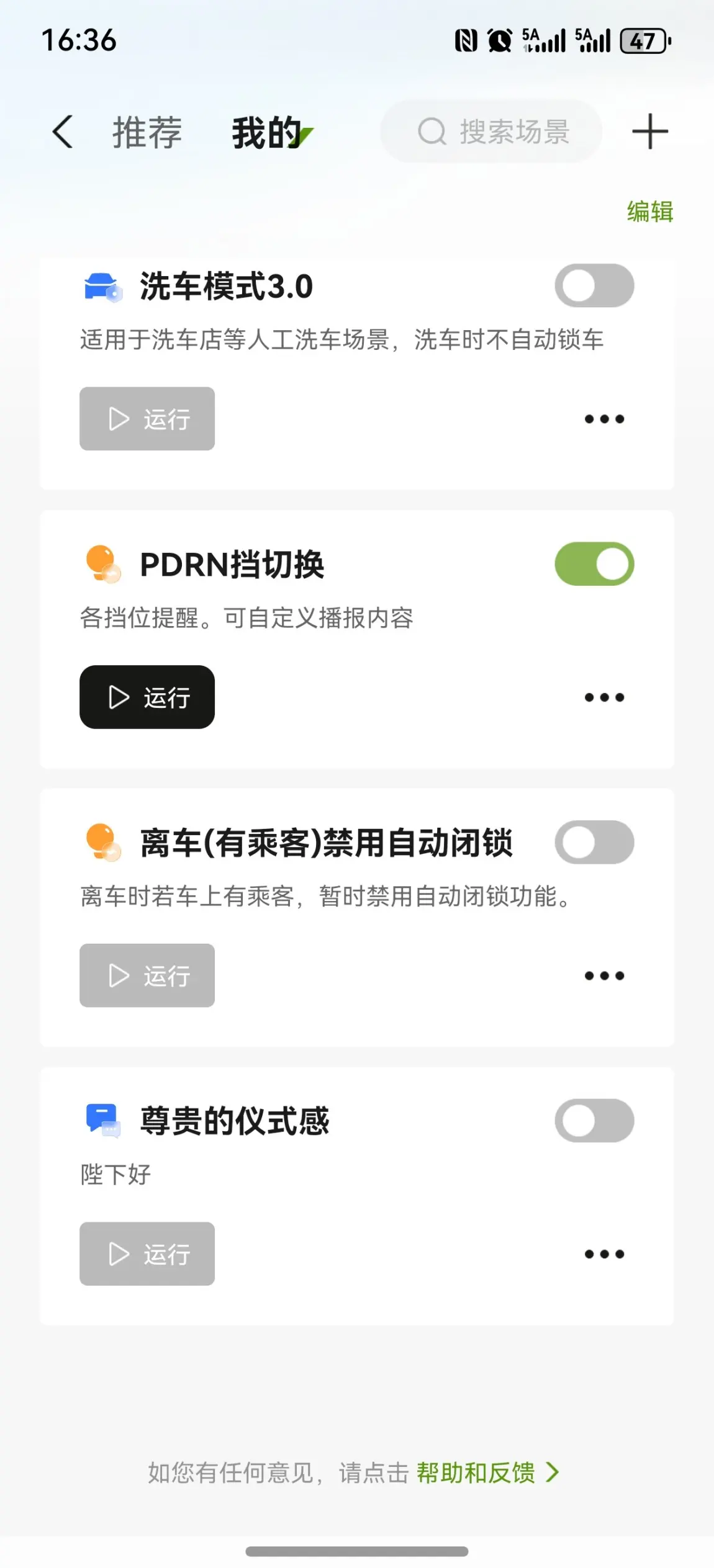714x1568 pixels.
Task: Select the 我的 tab
Action: point(267,132)
